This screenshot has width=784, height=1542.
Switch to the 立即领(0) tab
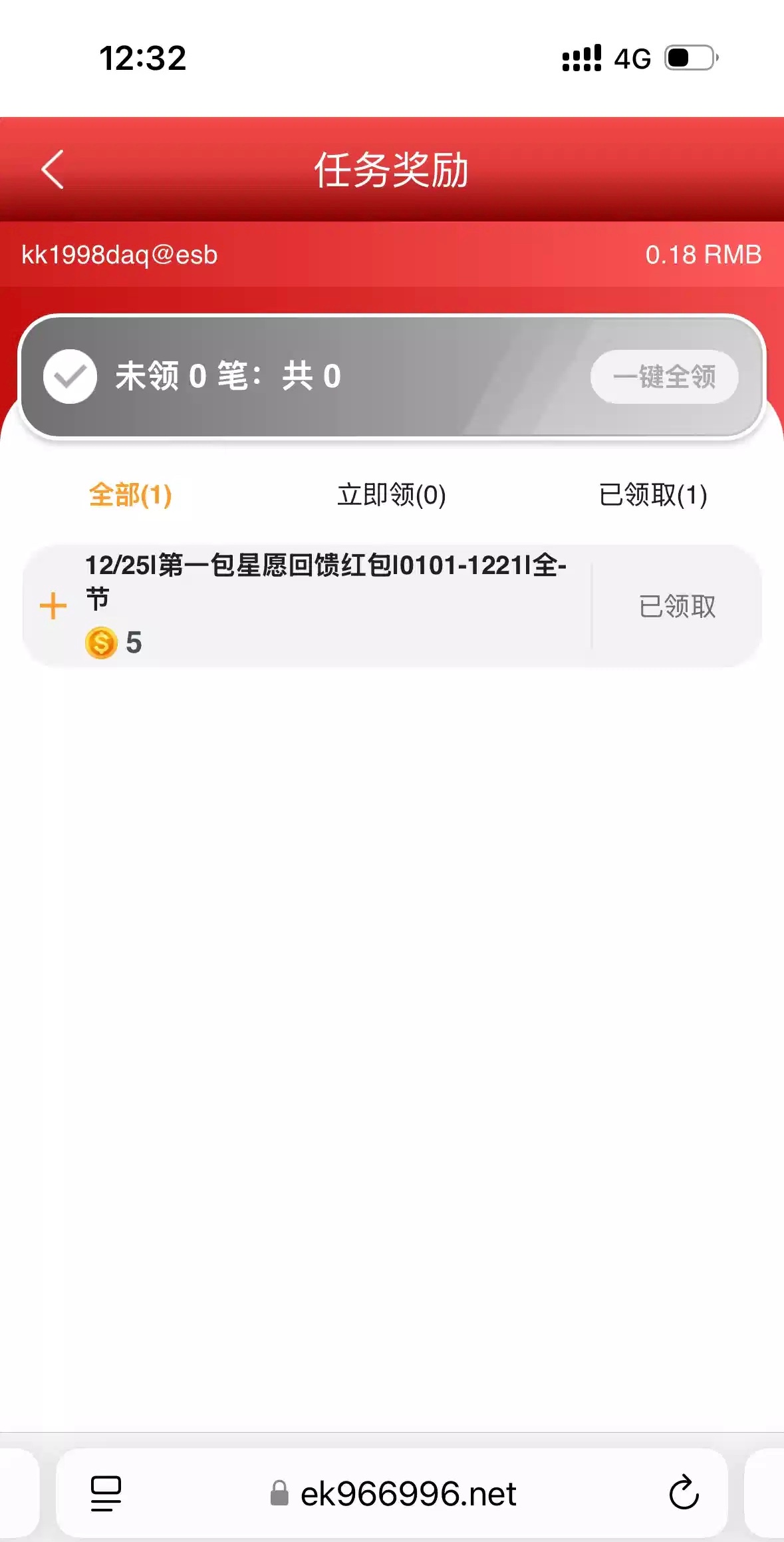tap(391, 495)
